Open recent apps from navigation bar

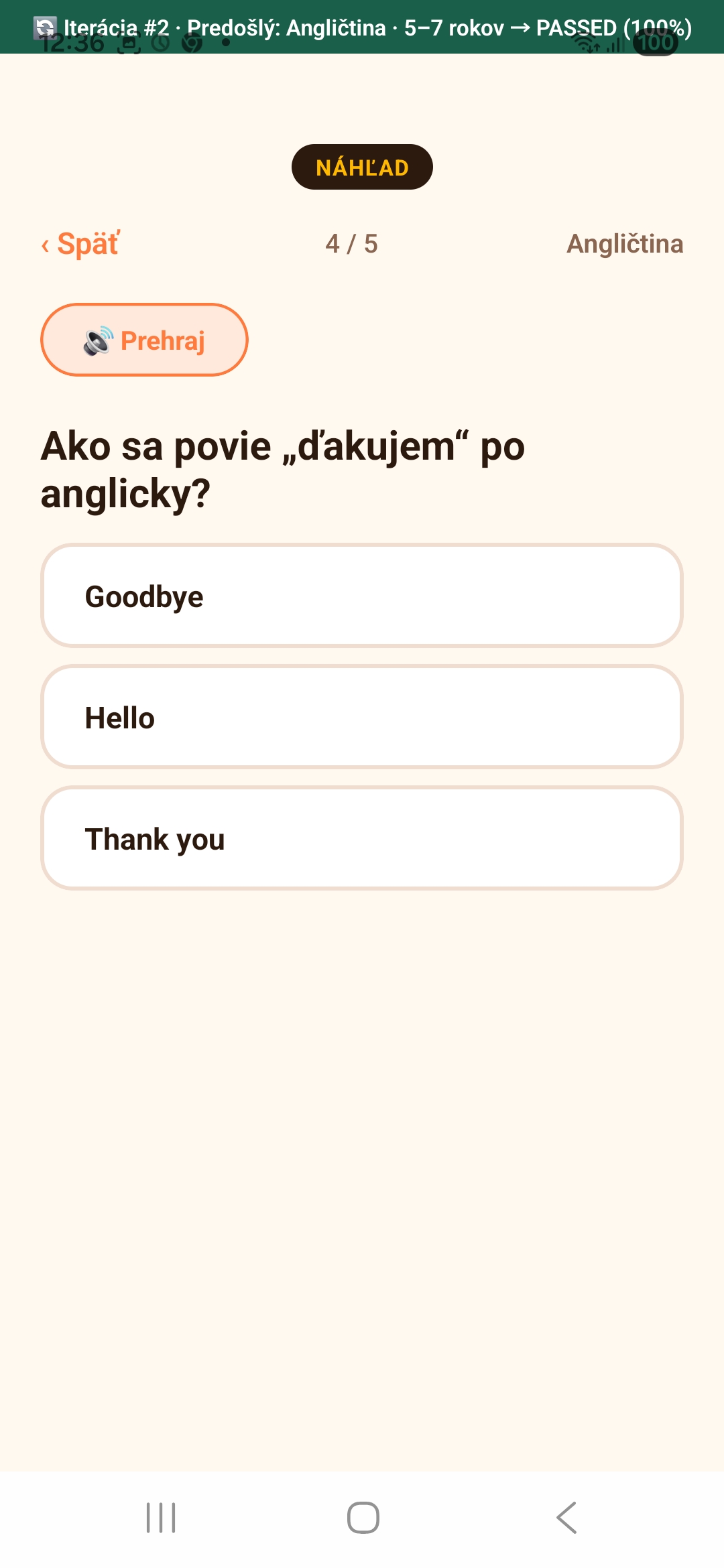pos(161,1518)
